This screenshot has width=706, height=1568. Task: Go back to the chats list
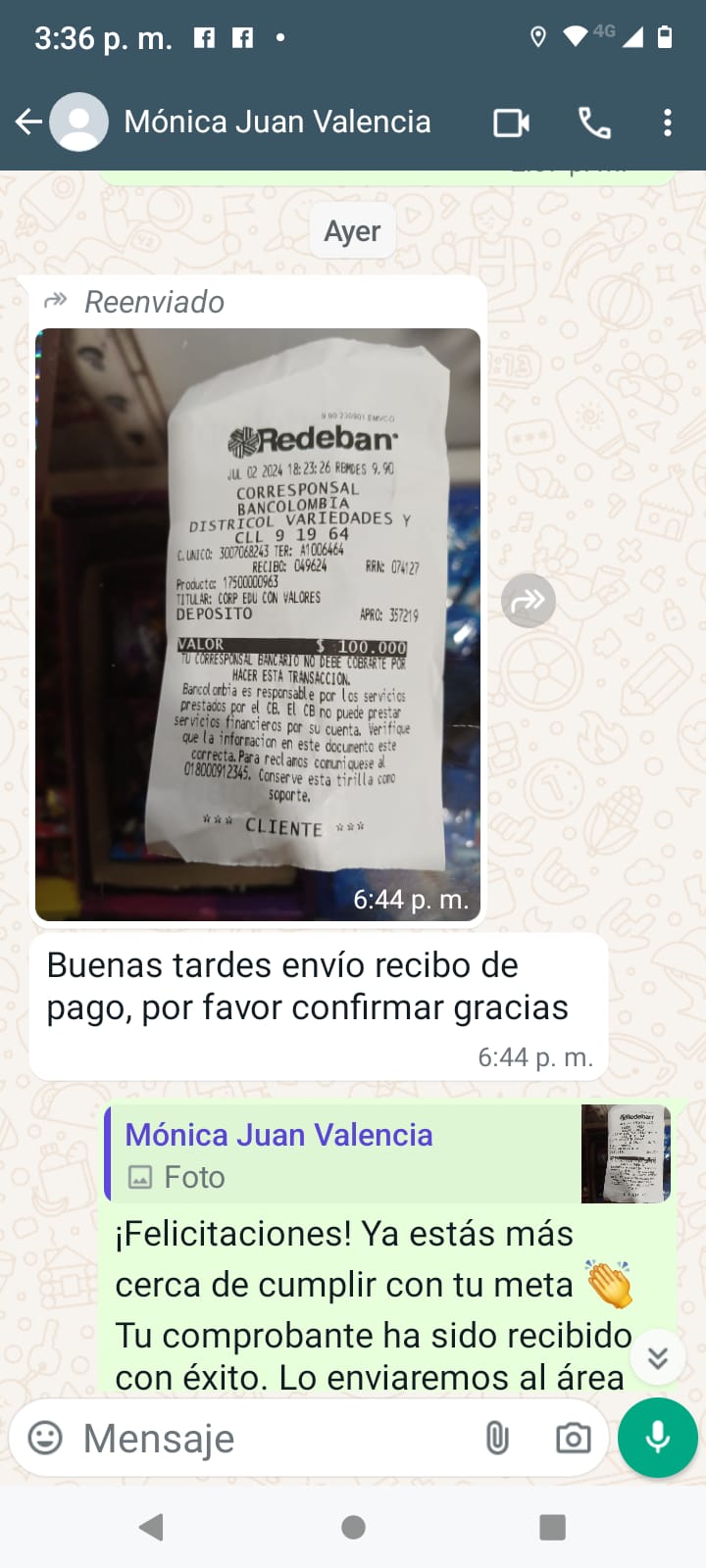[28, 122]
